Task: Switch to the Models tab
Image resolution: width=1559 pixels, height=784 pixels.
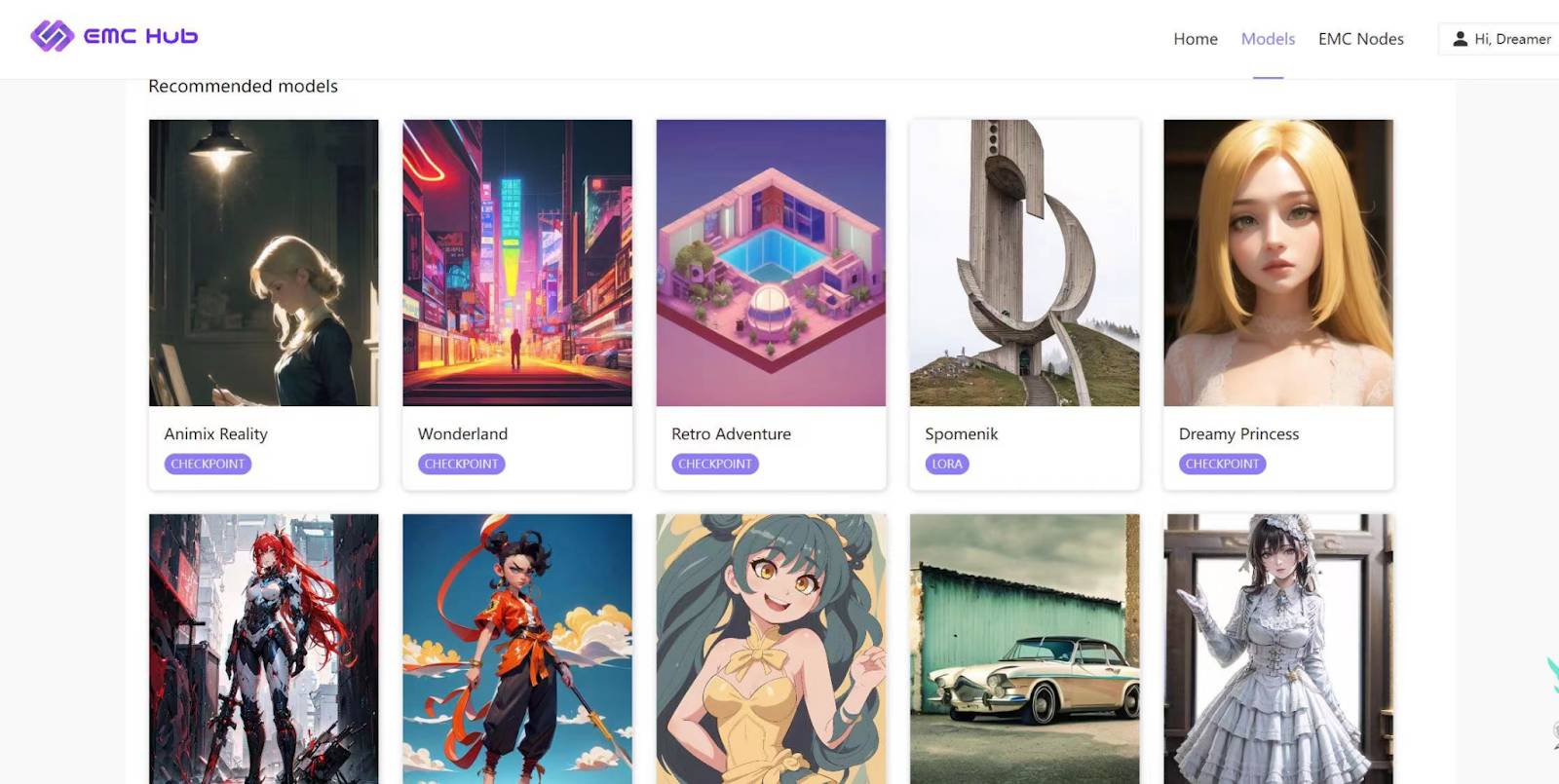Action: click(x=1268, y=39)
